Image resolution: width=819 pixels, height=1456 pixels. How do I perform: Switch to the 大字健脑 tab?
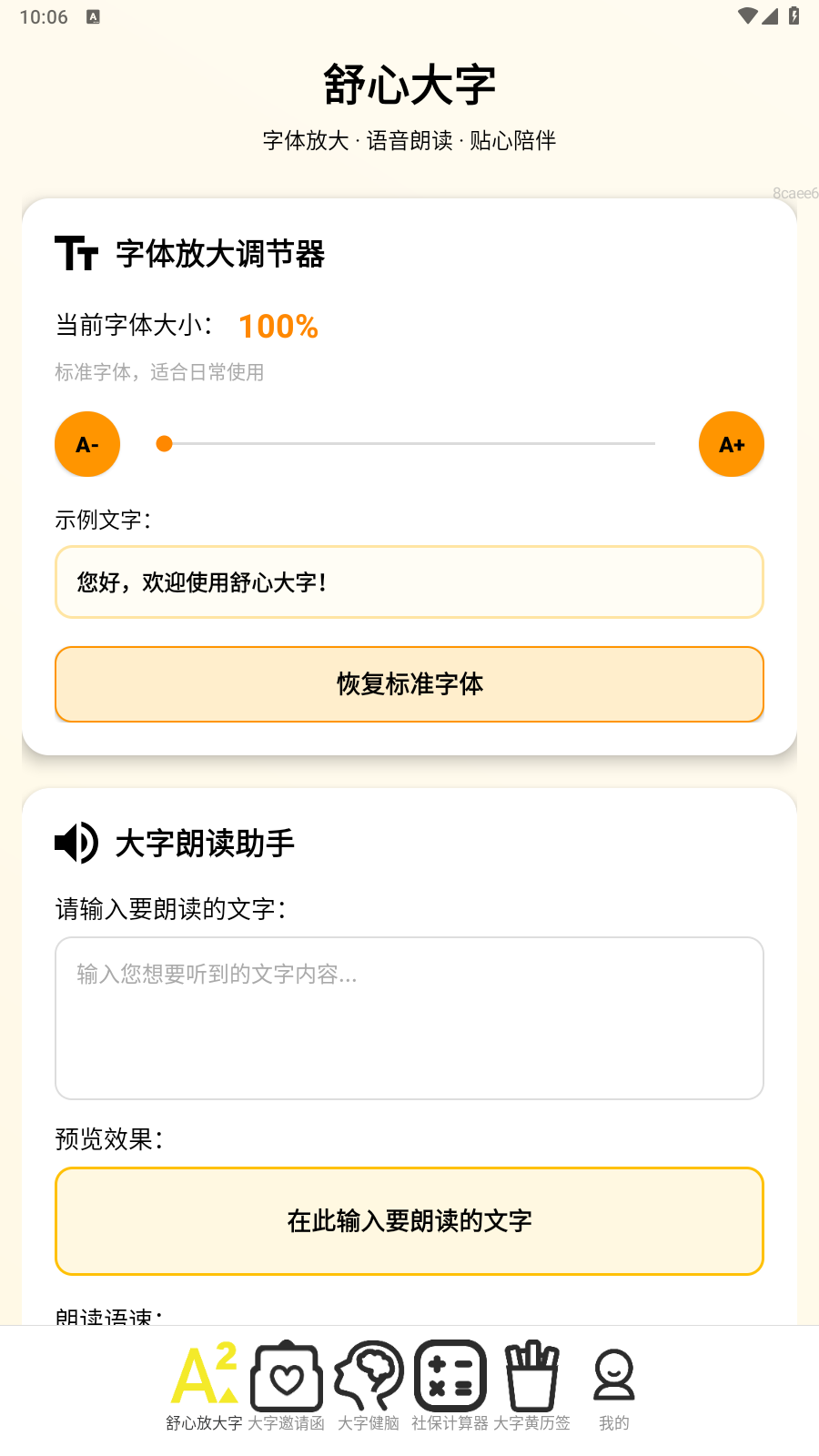pos(369,1385)
